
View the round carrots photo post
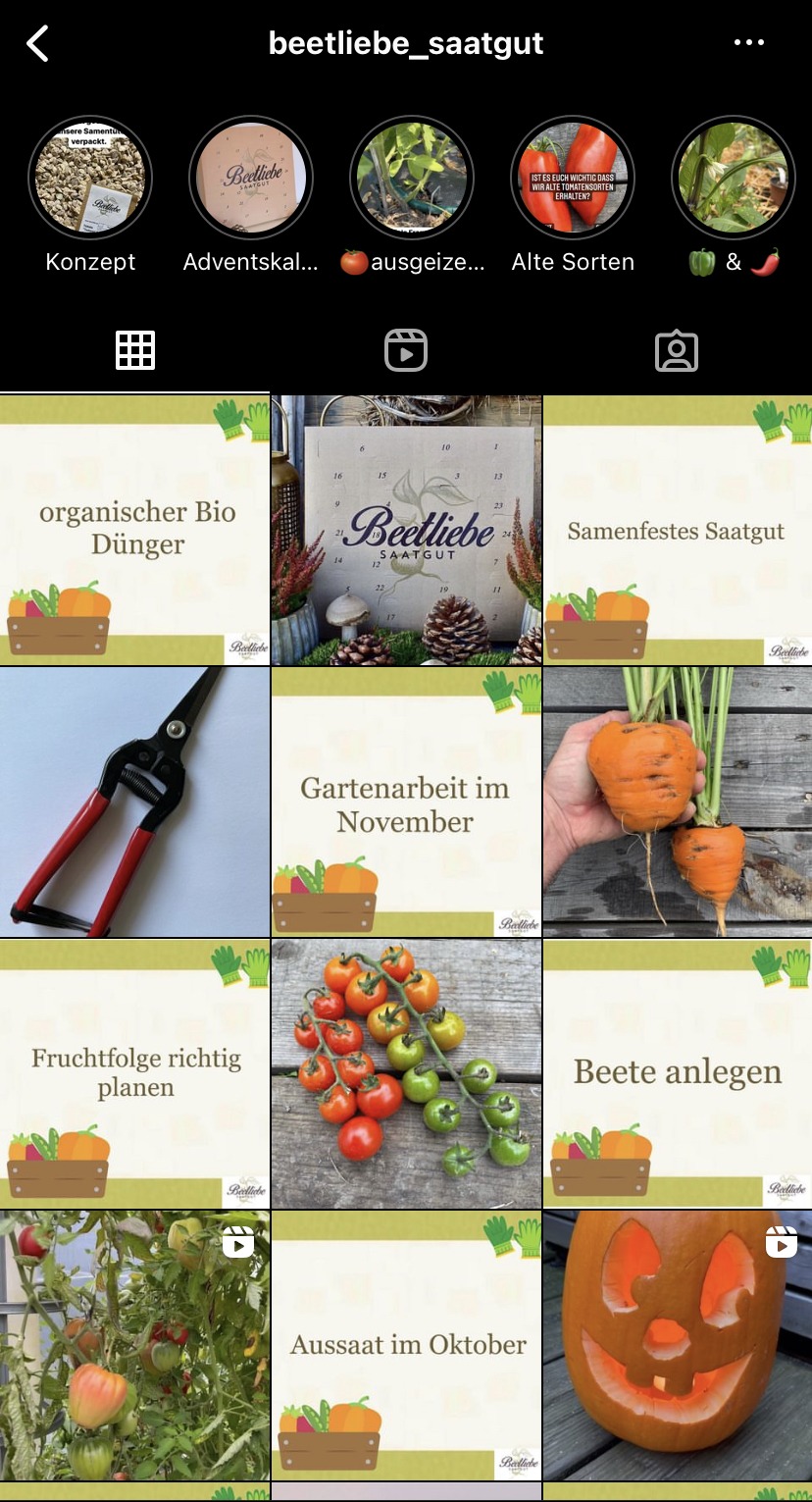678,802
